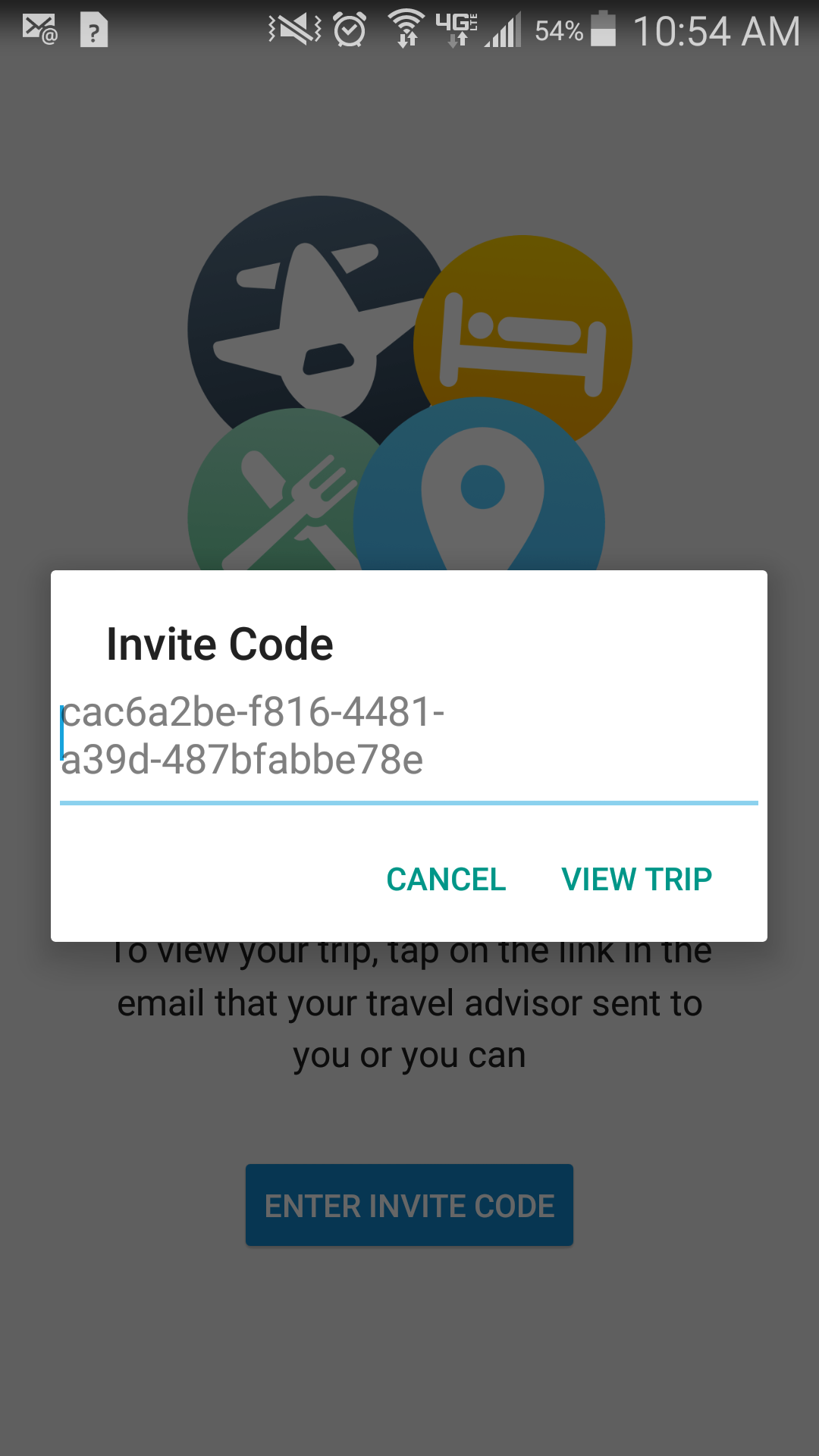
Task: Cancel the Invite Code dialog
Action: point(446,880)
